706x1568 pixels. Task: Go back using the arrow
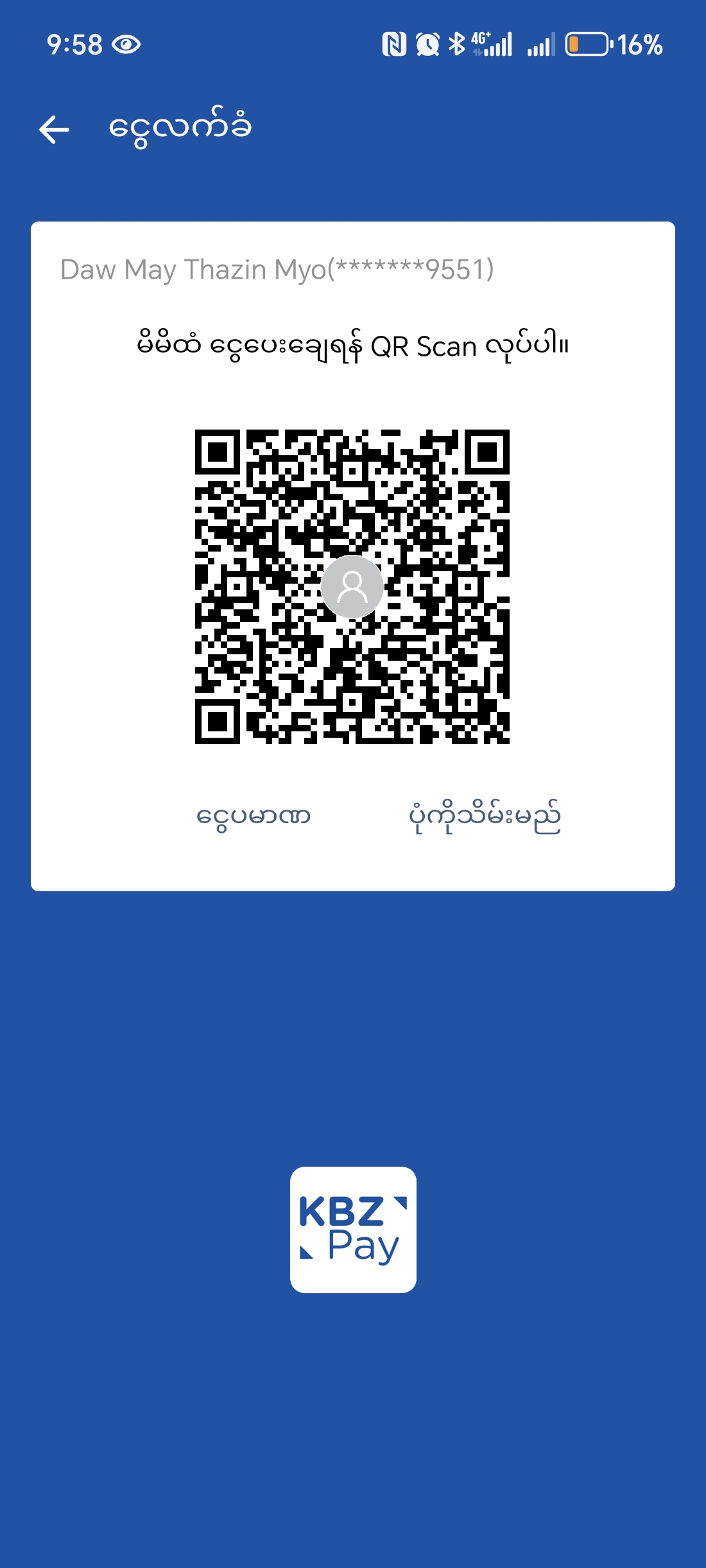coord(54,129)
